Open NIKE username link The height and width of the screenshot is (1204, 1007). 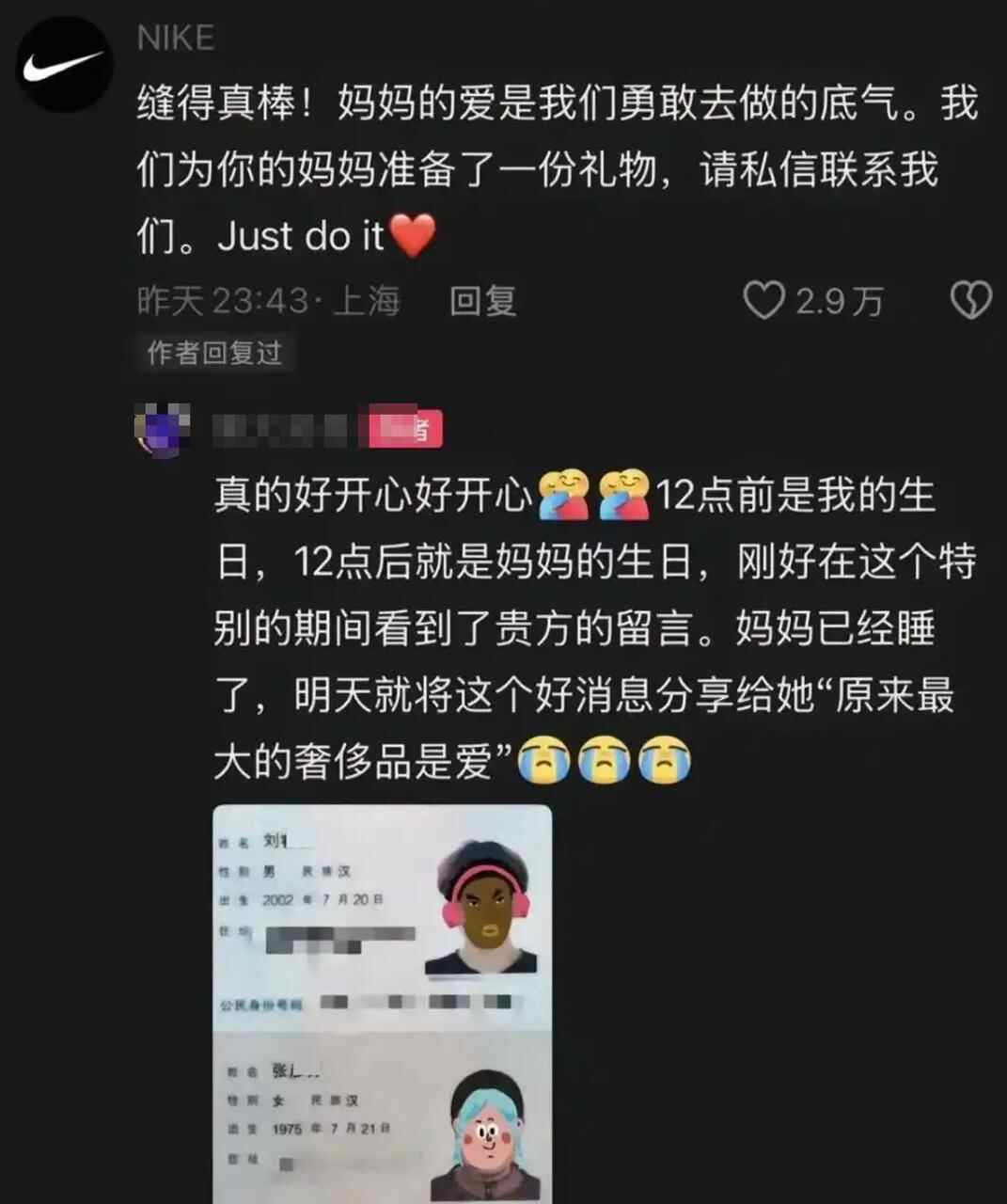coord(175,38)
